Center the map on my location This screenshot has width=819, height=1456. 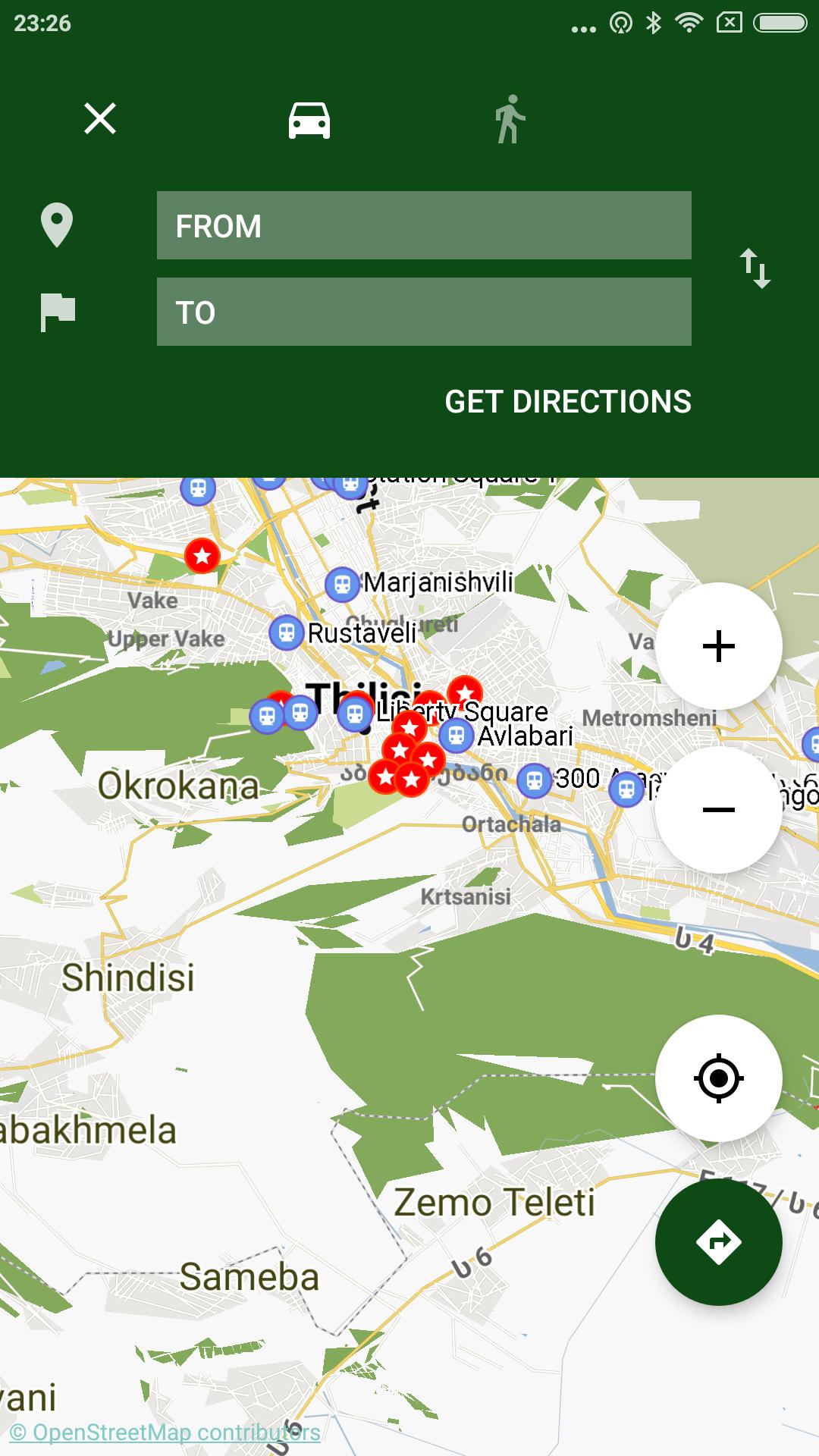(x=718, y=1078)
